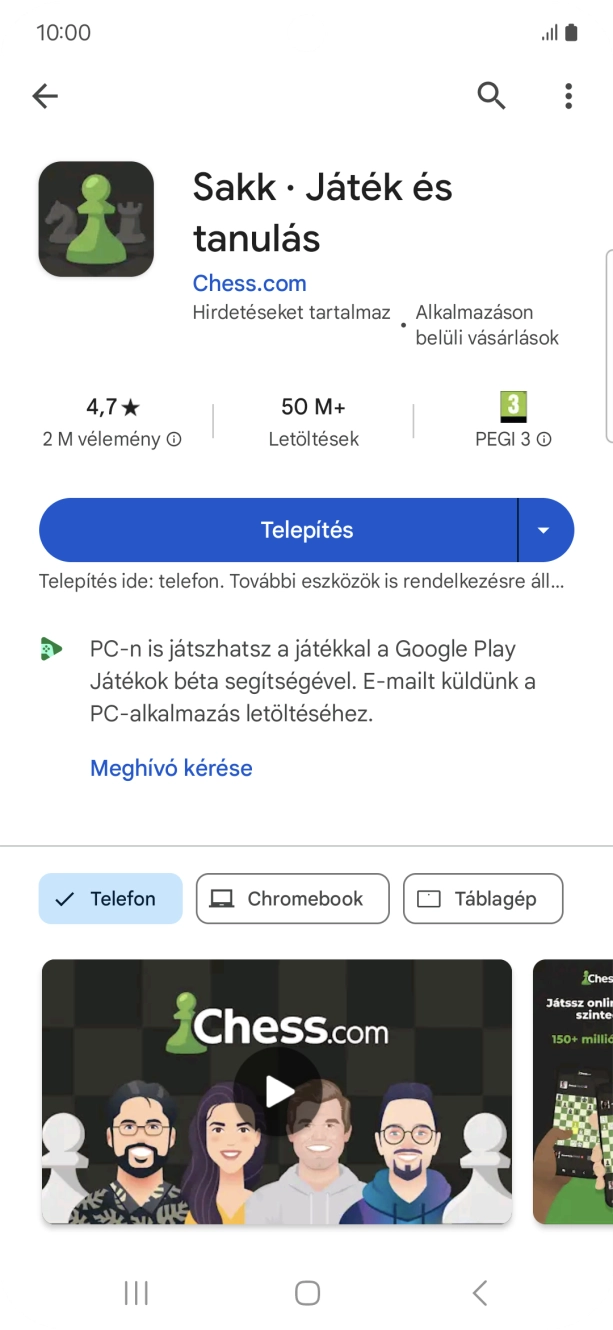Expand the install options dropdown arrow
The height and width of the screenshot is (1330, 613).
click(544, 530)
